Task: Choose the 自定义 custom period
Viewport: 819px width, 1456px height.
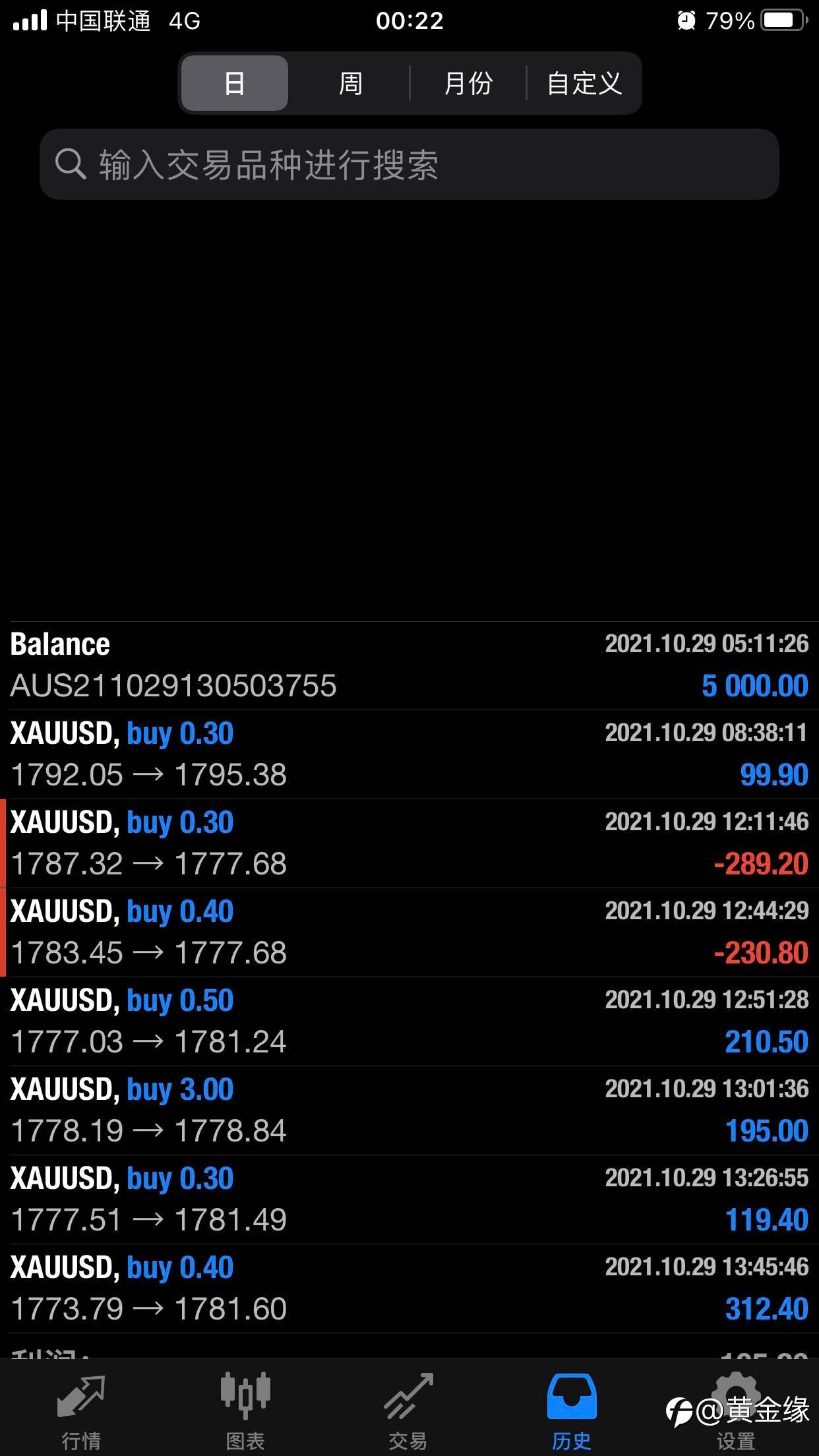Action: (x=584, y=83)
